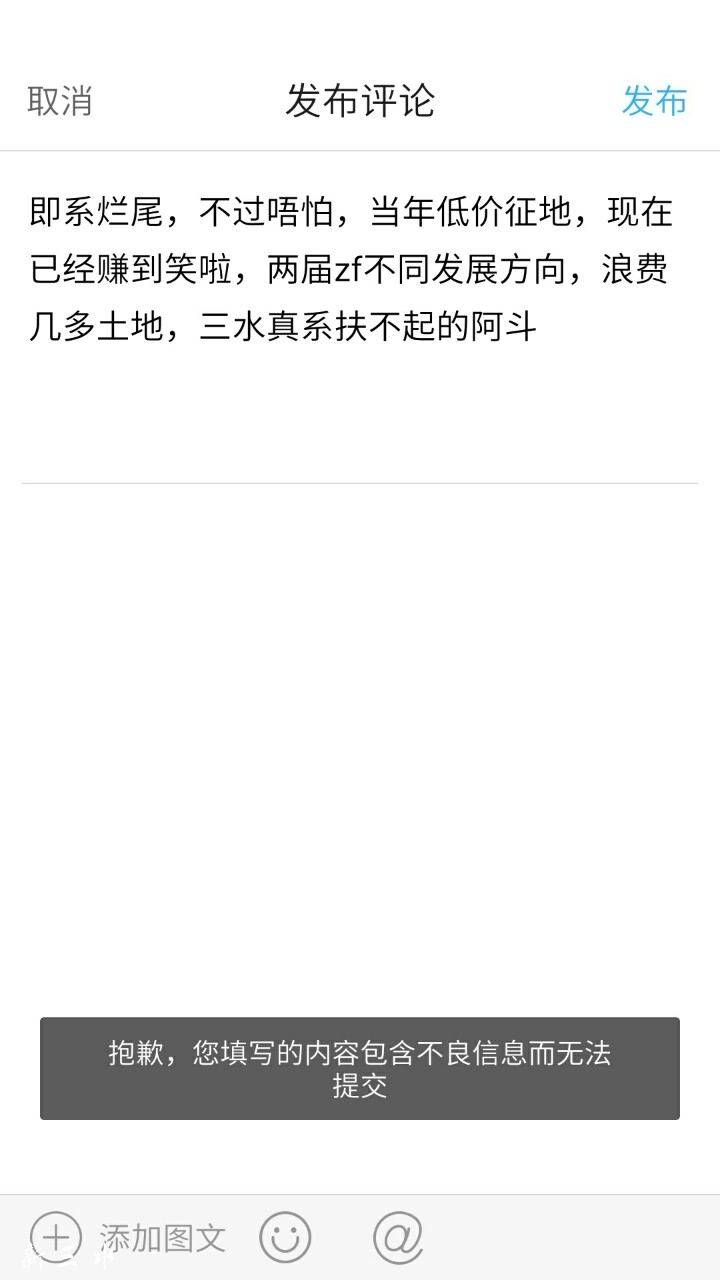This screenshot has width=720, height=1280.
Task: Tap 添加图文 to add pictures and text
Action: 128,1238
